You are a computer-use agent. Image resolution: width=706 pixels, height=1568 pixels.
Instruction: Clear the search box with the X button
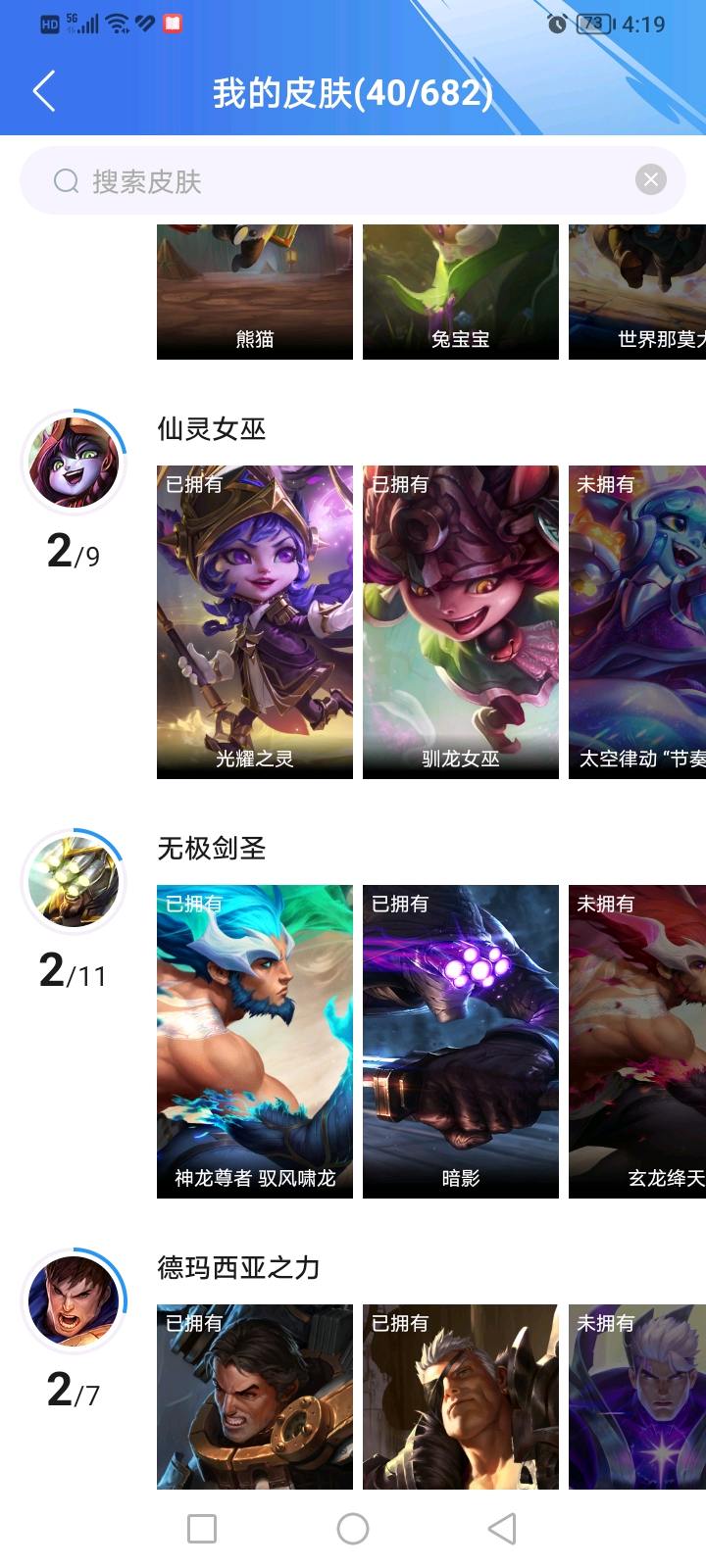tap(650, 179)
